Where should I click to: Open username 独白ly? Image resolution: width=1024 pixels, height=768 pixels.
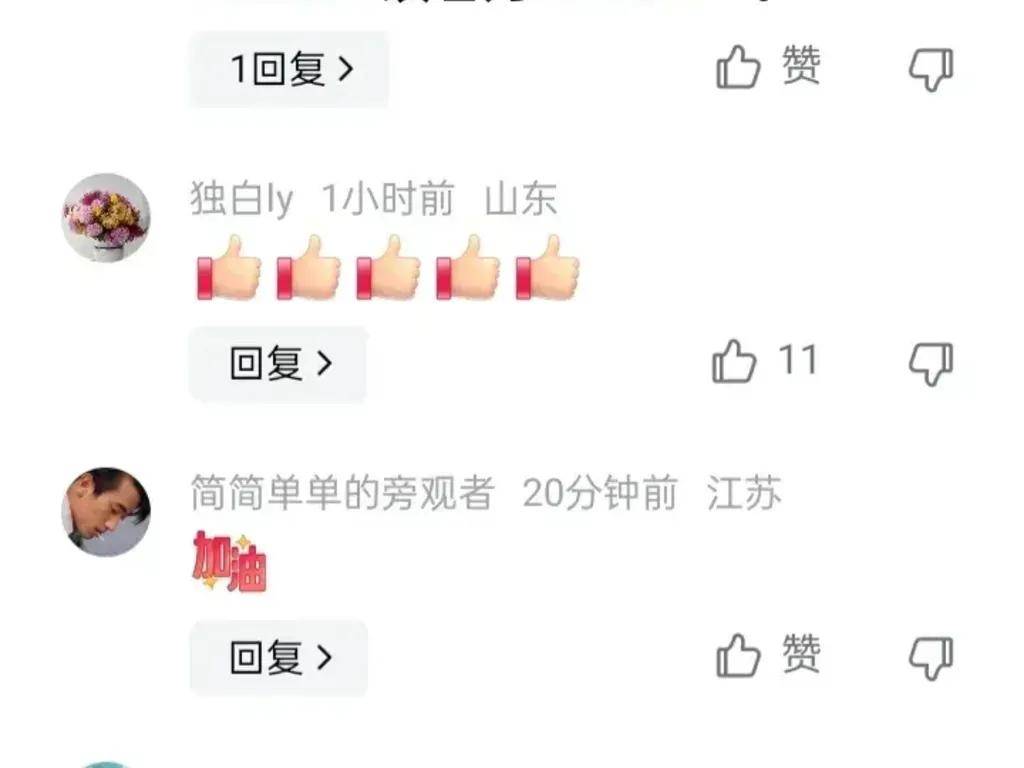coord(242,199)
